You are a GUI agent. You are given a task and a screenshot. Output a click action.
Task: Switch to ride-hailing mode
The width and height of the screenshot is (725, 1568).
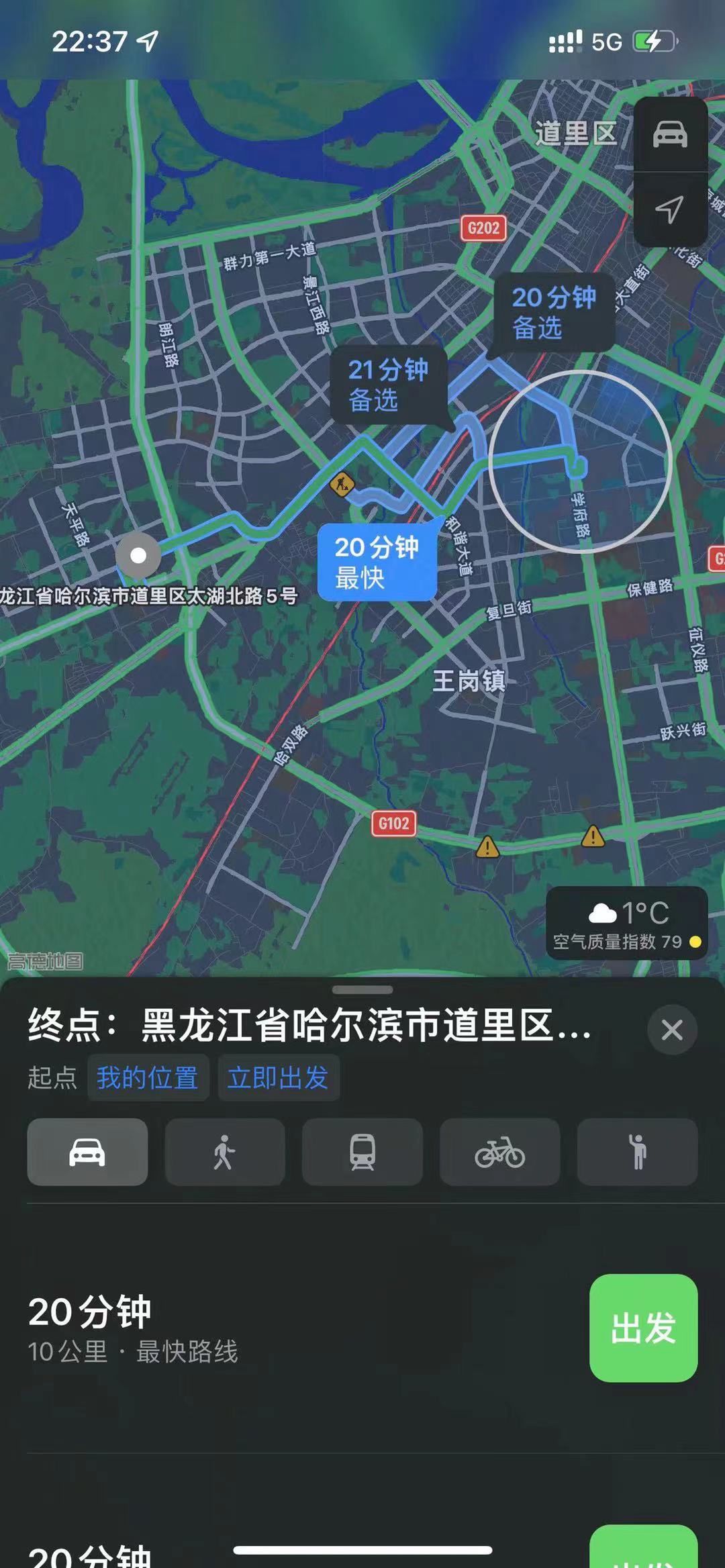637,1152
